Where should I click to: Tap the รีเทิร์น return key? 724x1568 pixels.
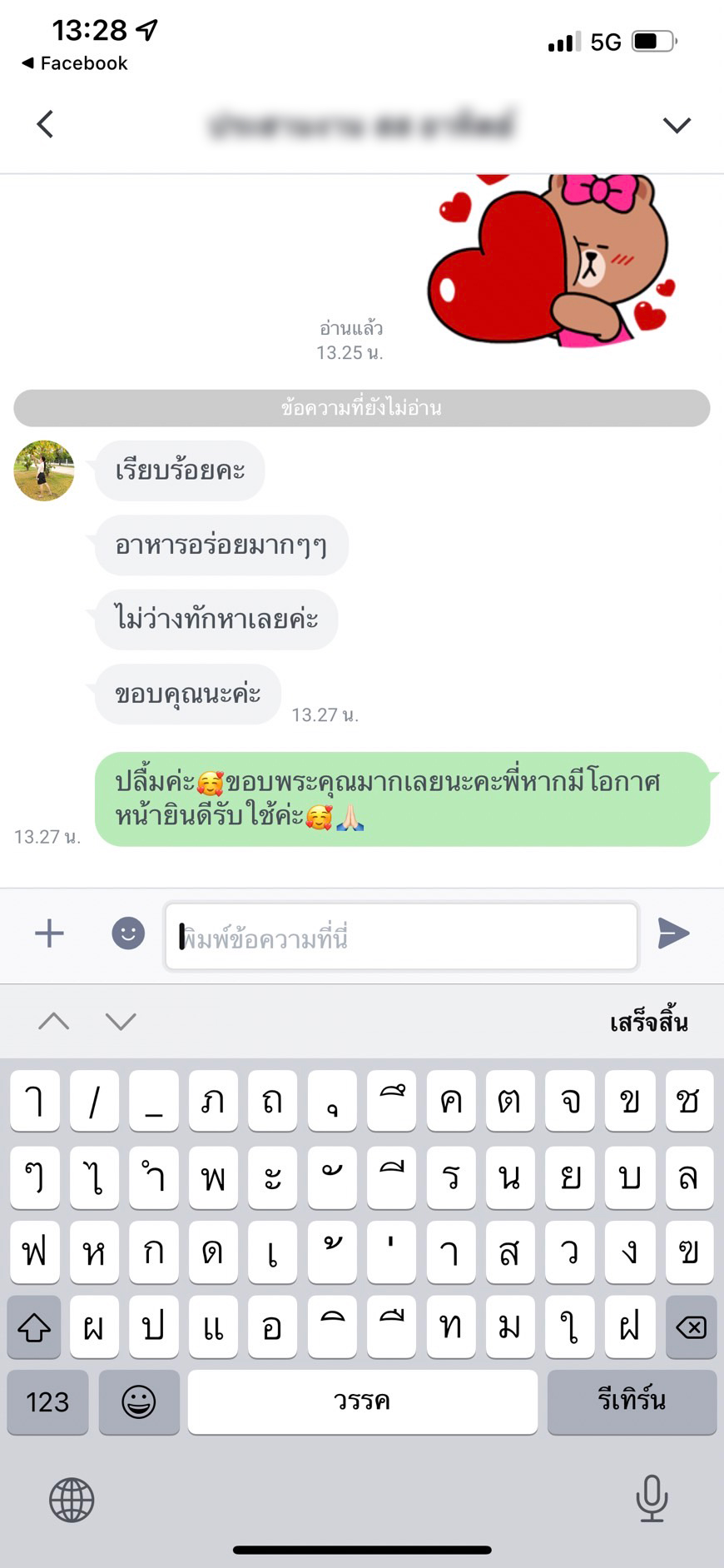(x=631, y=1402)
